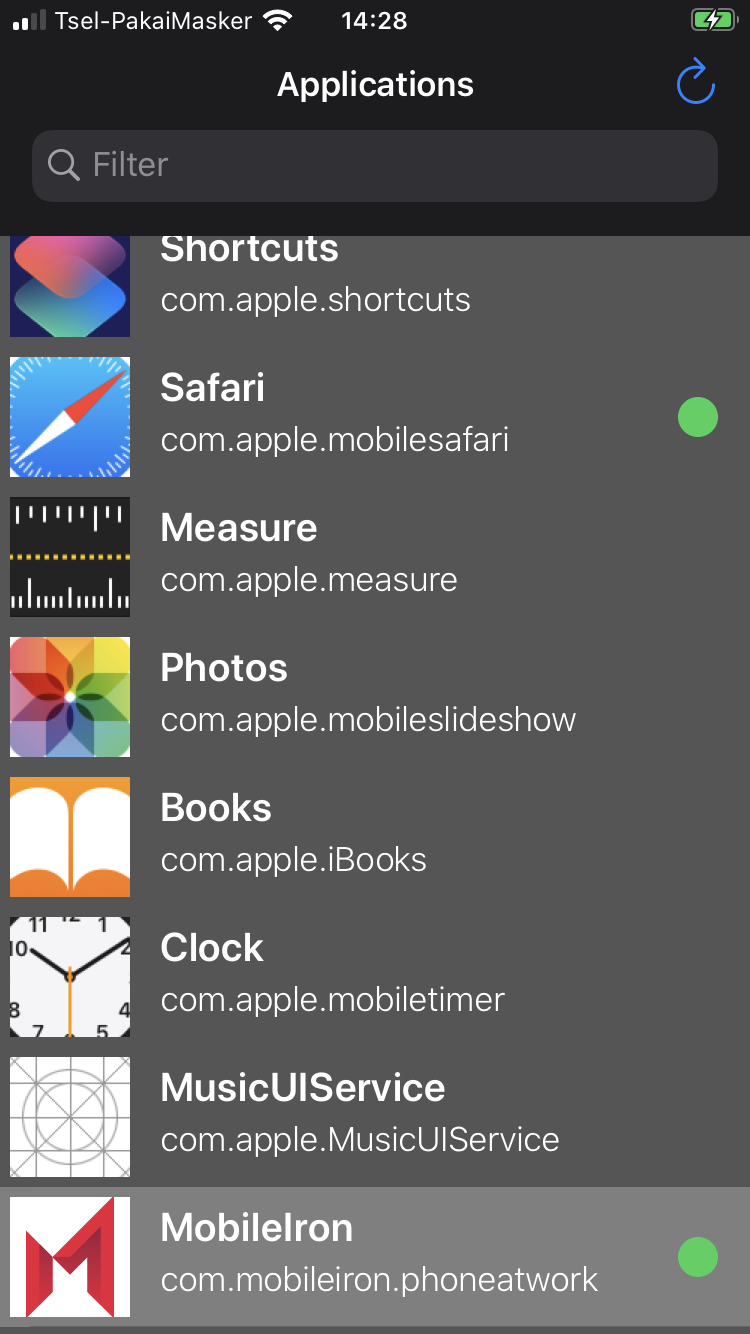Tap the Clock app row
The width and height of the screenshot is (750, 1334).
click(375, 976)
